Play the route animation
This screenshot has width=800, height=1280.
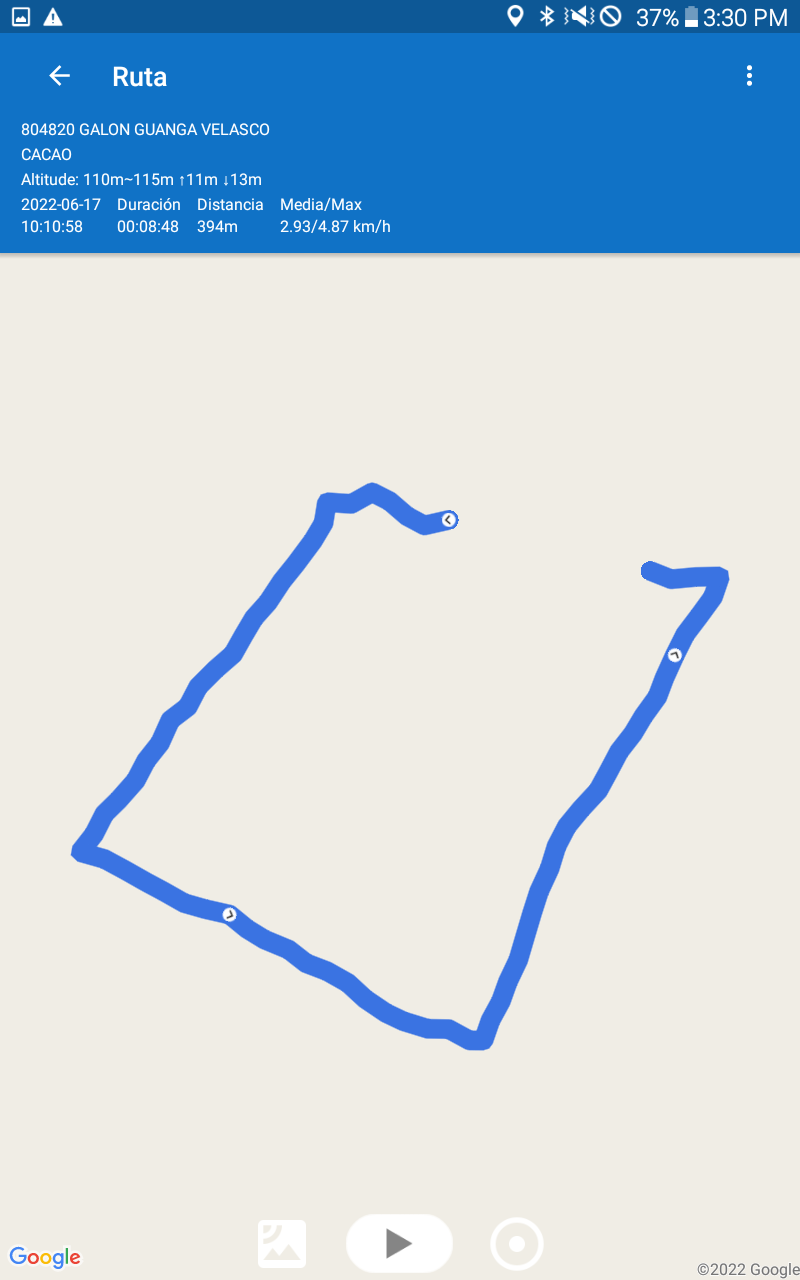[399, 1243]
